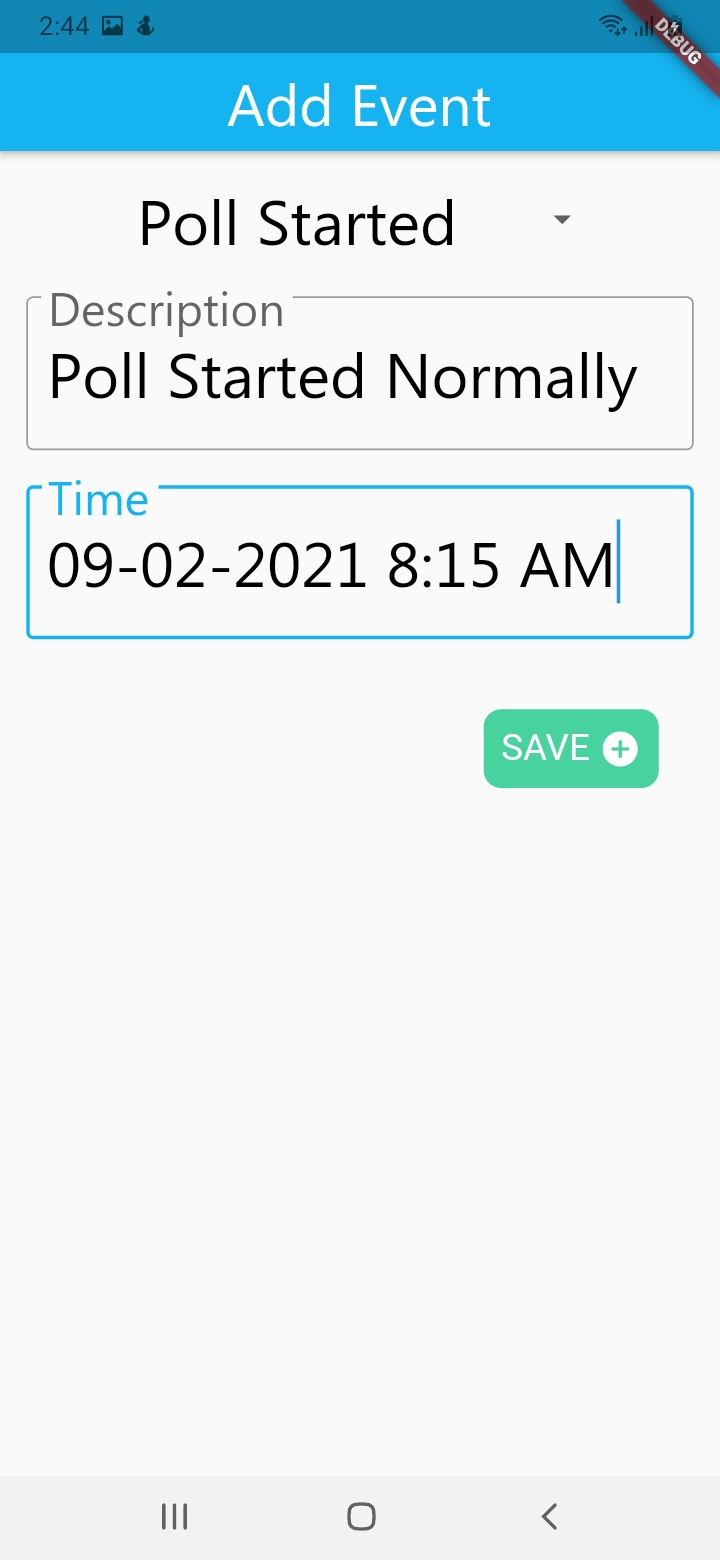The width and height of the screenshot is (720, 1560).
Task: Save the new event
Action: click(571, 748)
